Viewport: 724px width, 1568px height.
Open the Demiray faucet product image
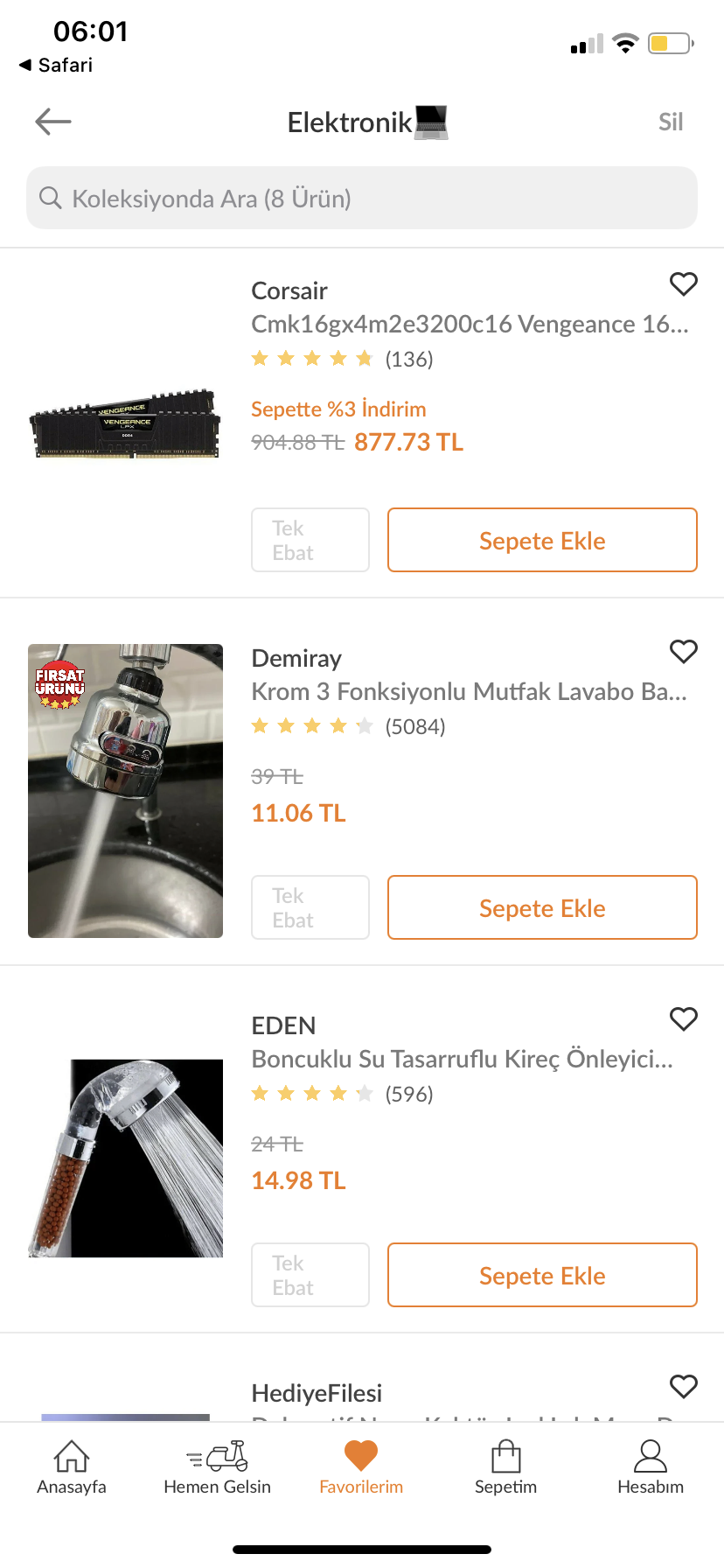125,791
